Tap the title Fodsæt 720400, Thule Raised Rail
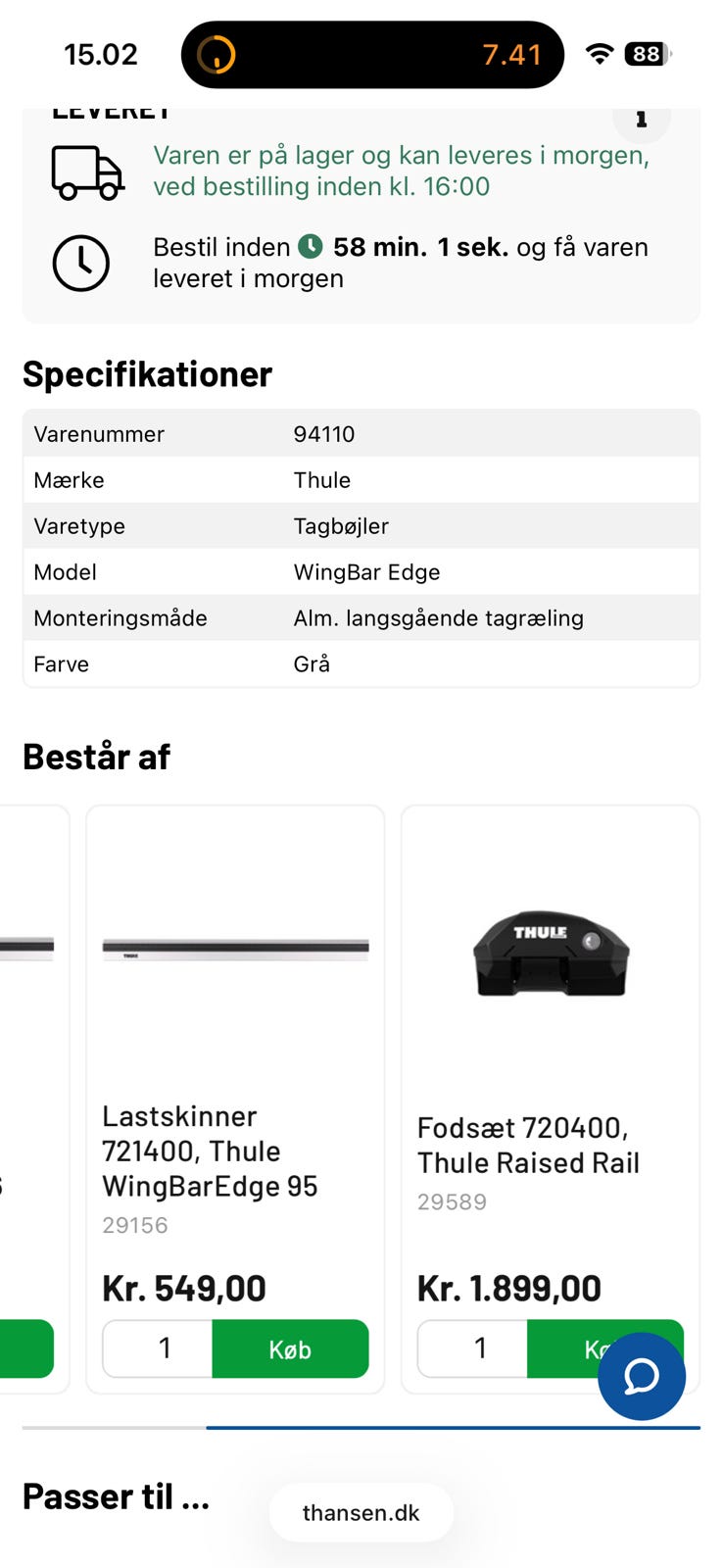This screenshot has width=723, height=1568. 529,1145
